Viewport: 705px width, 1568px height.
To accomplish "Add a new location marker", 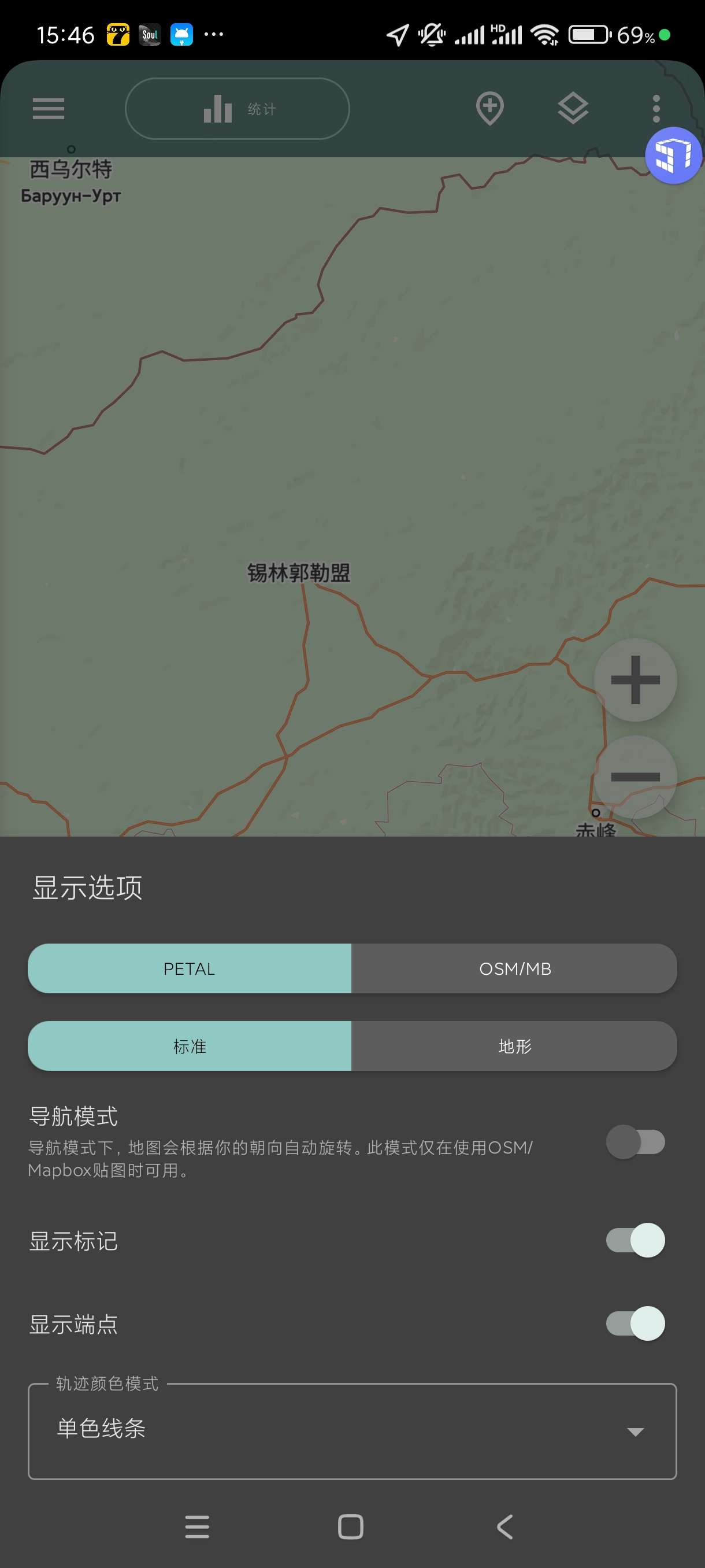I will (x=489, y=108).
